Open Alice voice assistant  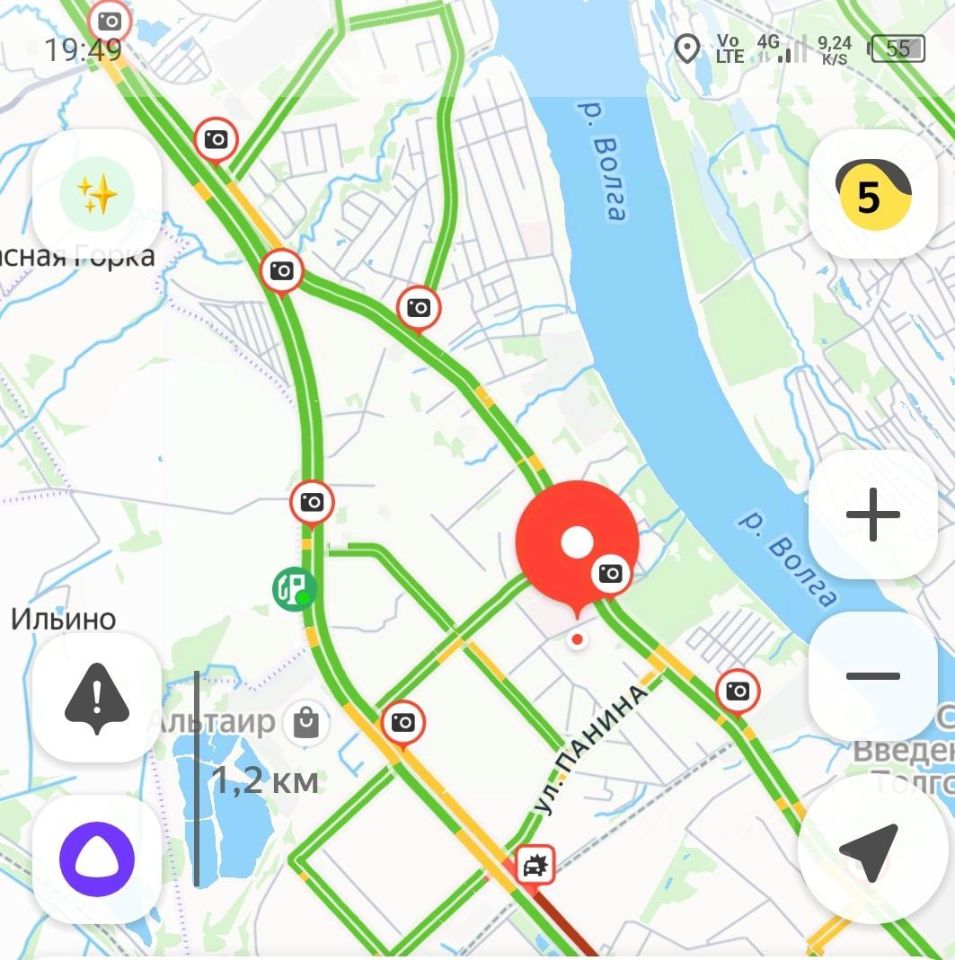click(x=97, y=859)
